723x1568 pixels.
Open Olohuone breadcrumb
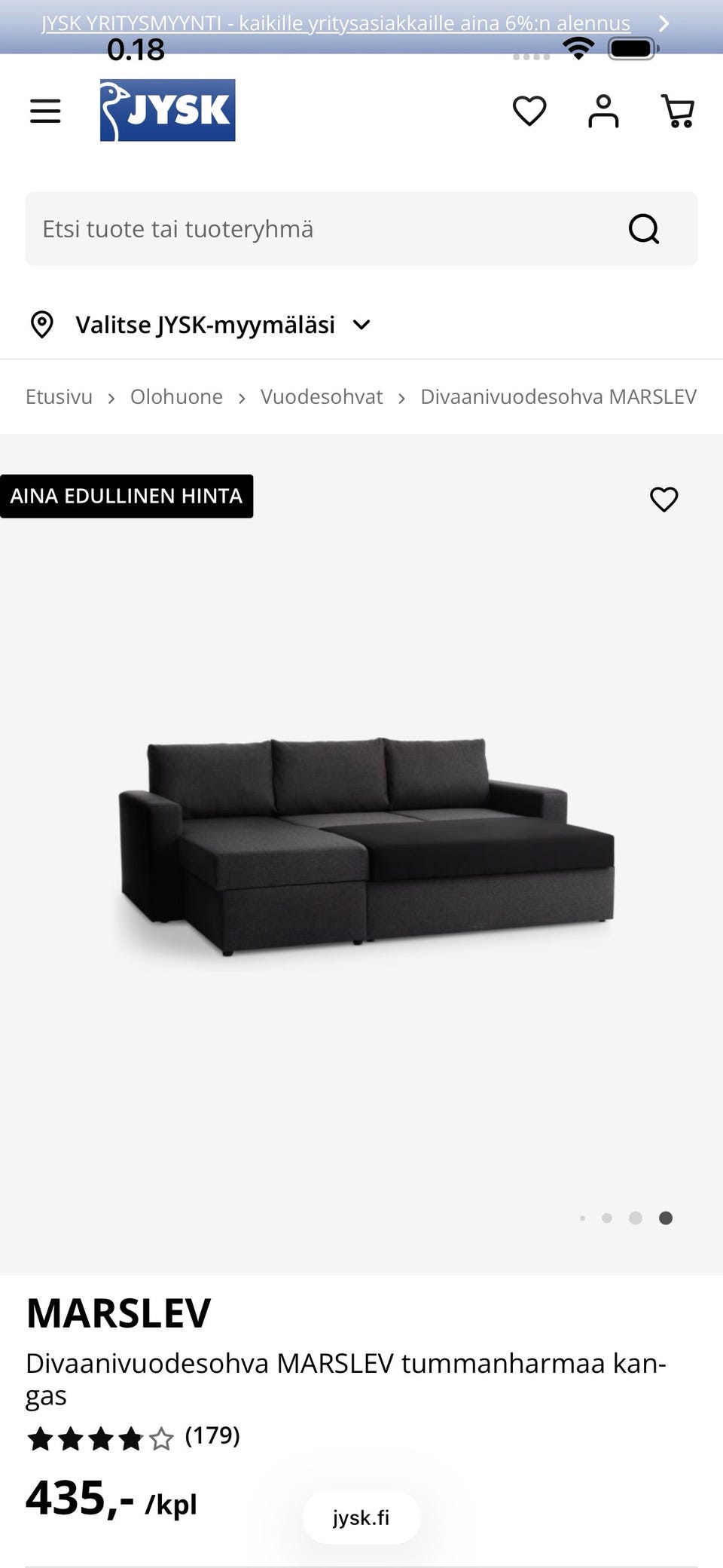click(176, 396)
